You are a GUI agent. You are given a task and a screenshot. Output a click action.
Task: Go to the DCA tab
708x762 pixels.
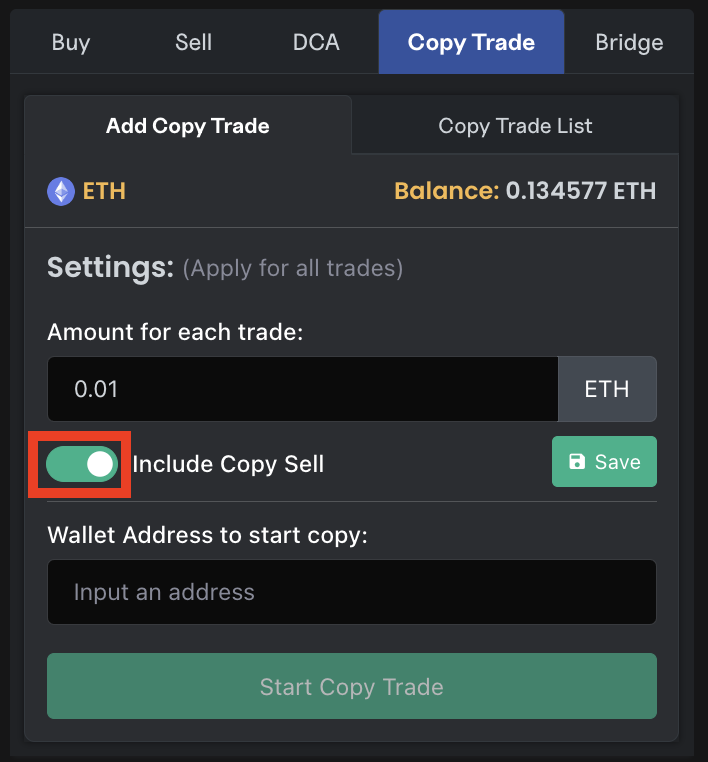pyautogui.click(x=316, y=42)
